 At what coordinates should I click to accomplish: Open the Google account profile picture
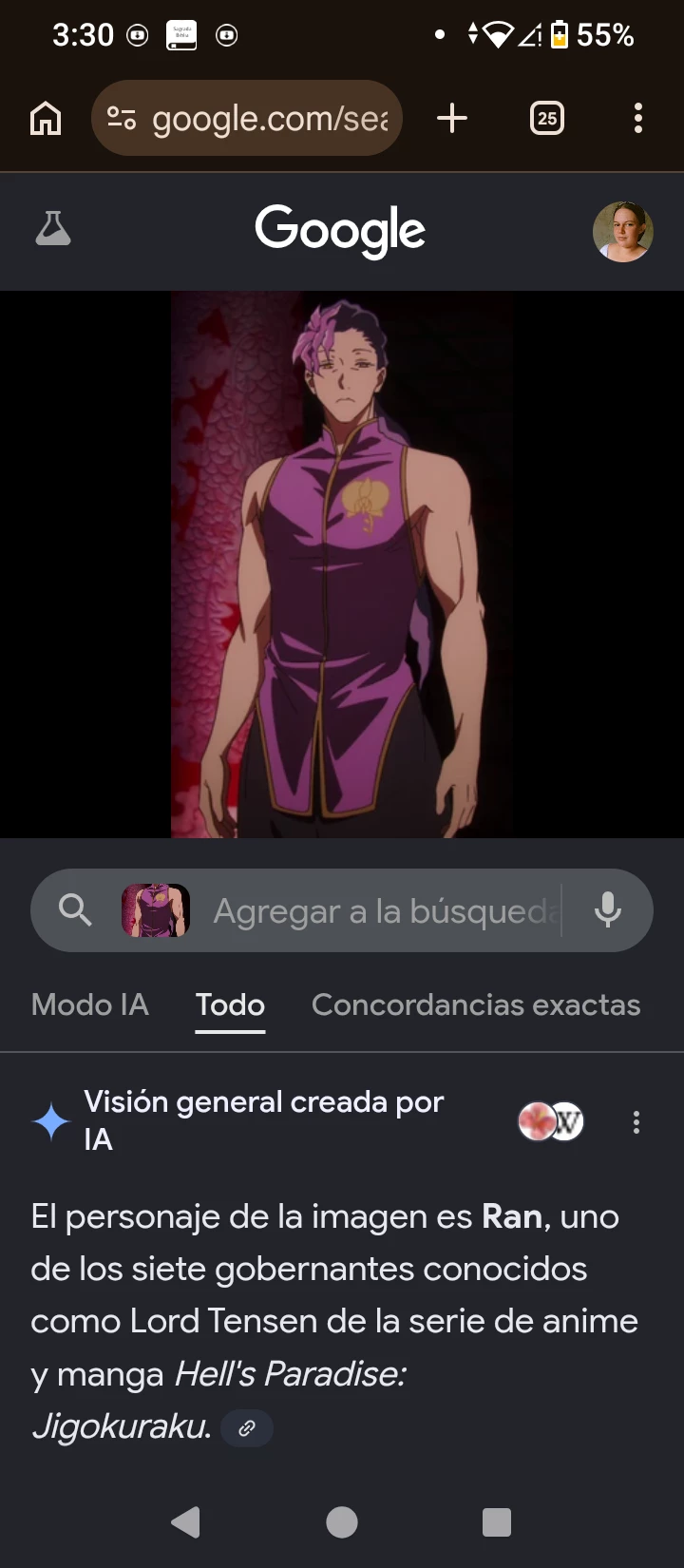(622, 231)
